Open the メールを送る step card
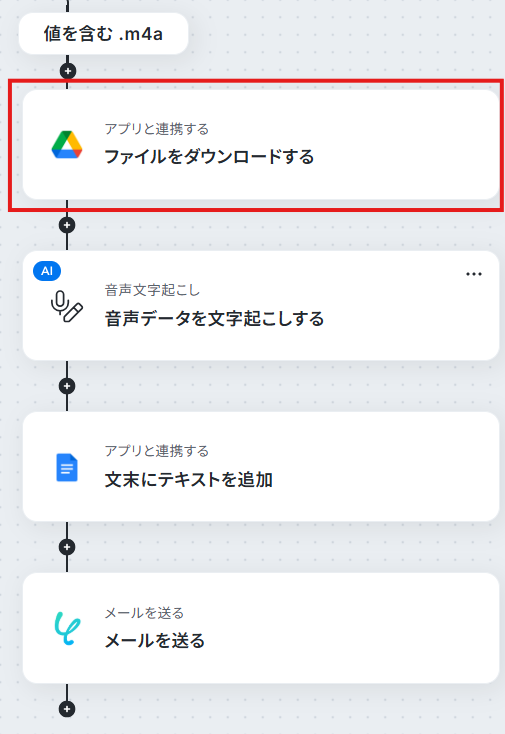505x734 pixels. [261, 628]
